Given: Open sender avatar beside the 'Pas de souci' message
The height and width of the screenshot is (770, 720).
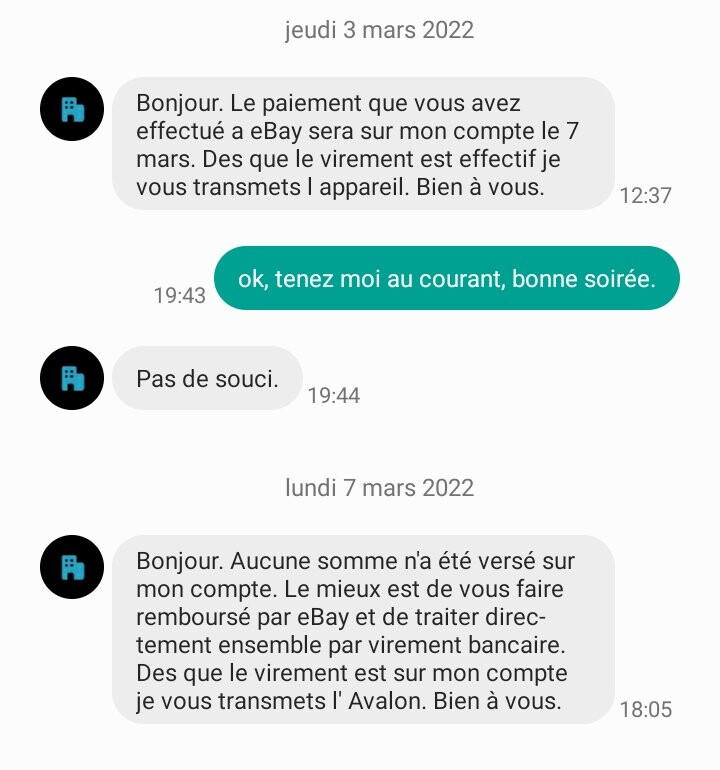Looking at the screenshot, I should 72,378.
